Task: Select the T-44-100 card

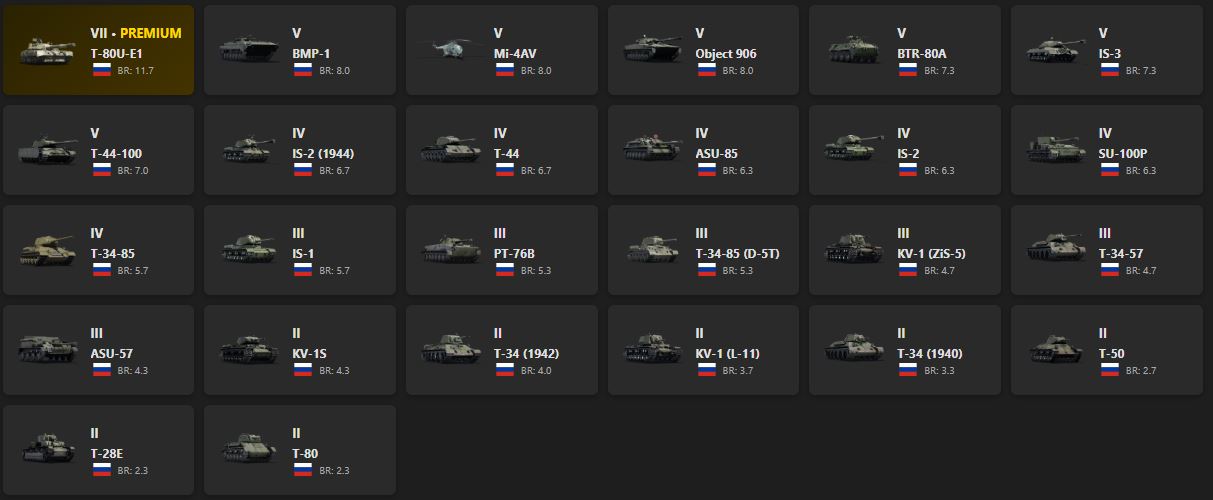Action: [98, 150]
